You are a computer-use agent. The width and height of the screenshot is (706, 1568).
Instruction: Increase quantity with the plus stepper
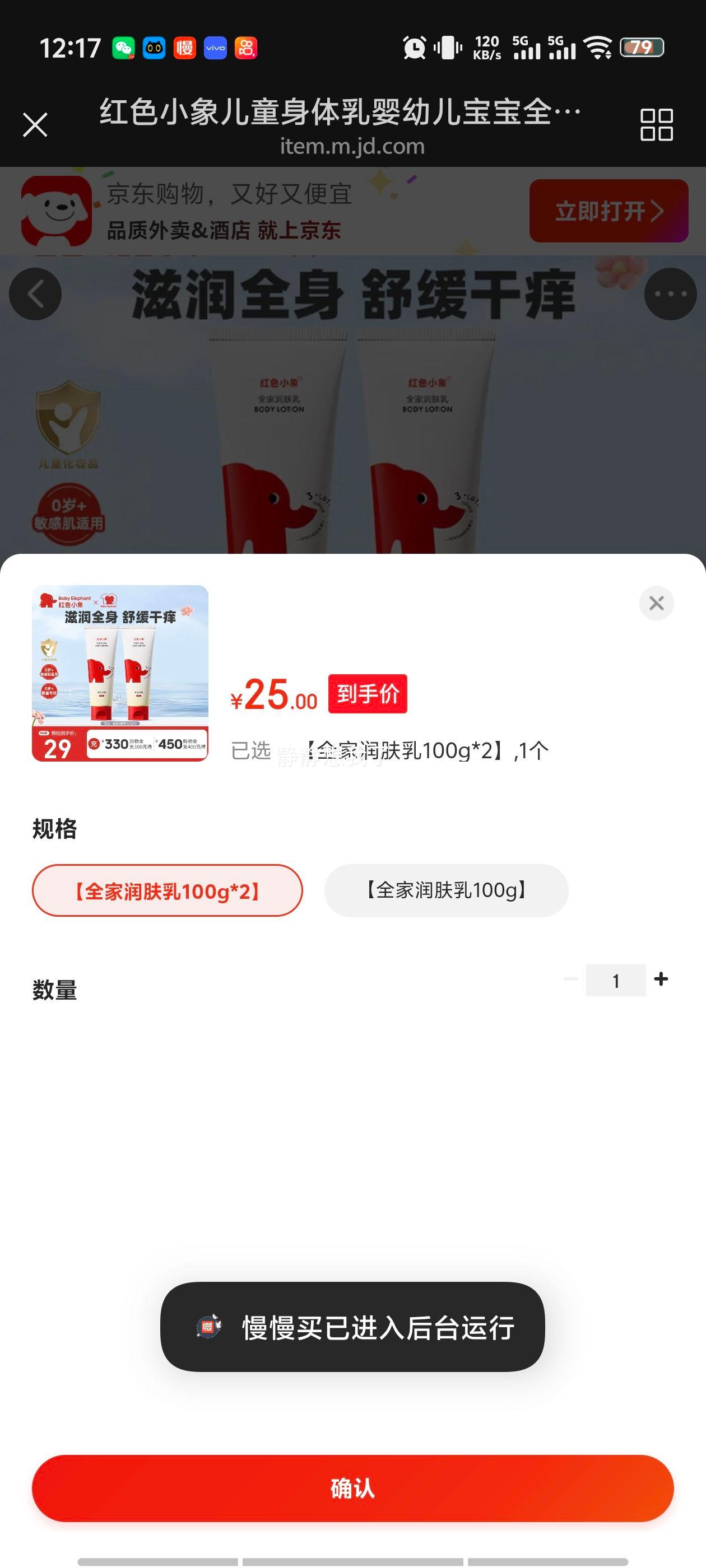click(x=662, y=979)
